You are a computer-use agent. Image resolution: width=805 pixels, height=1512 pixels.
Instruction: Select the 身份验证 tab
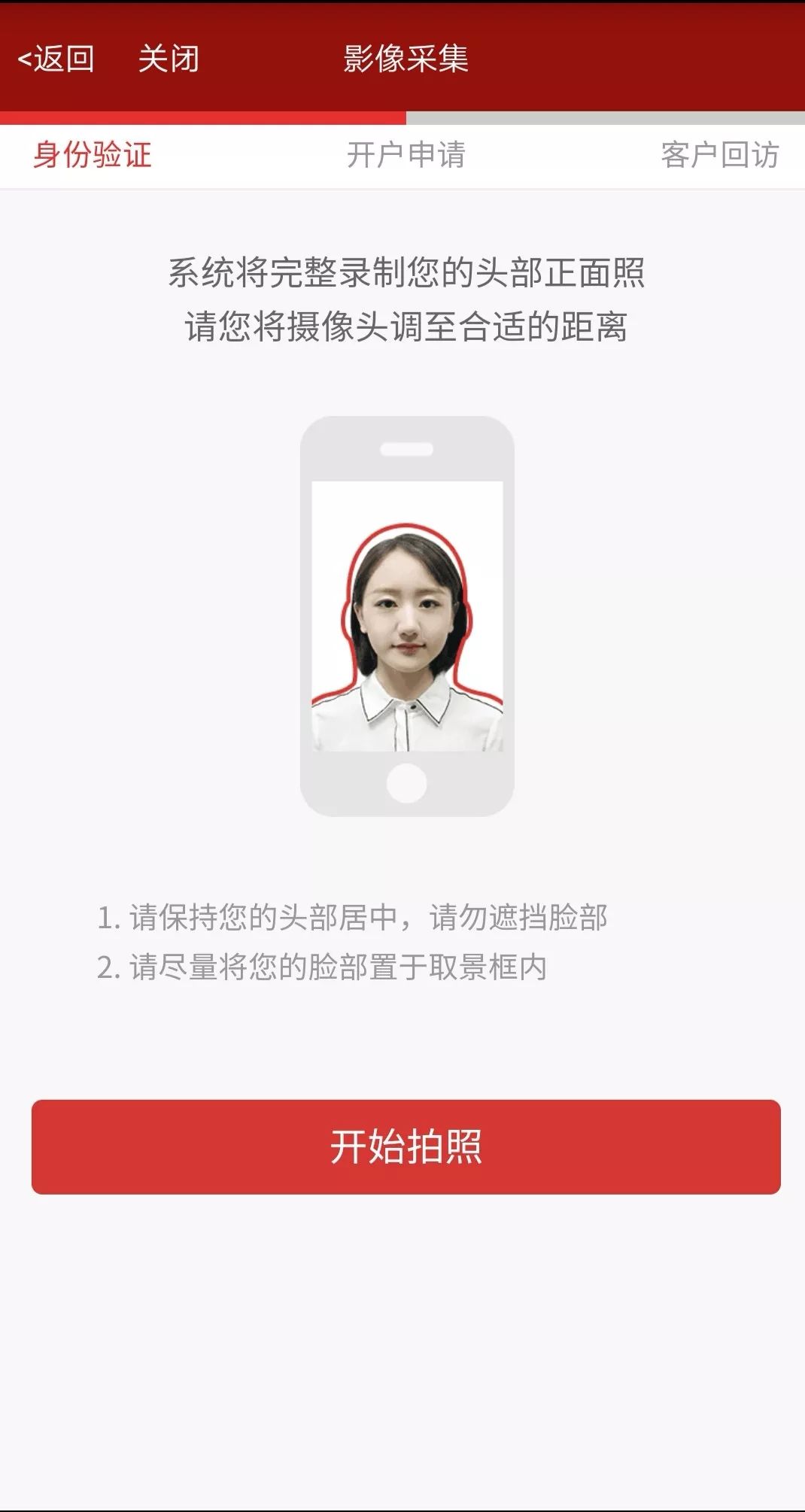tap(93, 155)
